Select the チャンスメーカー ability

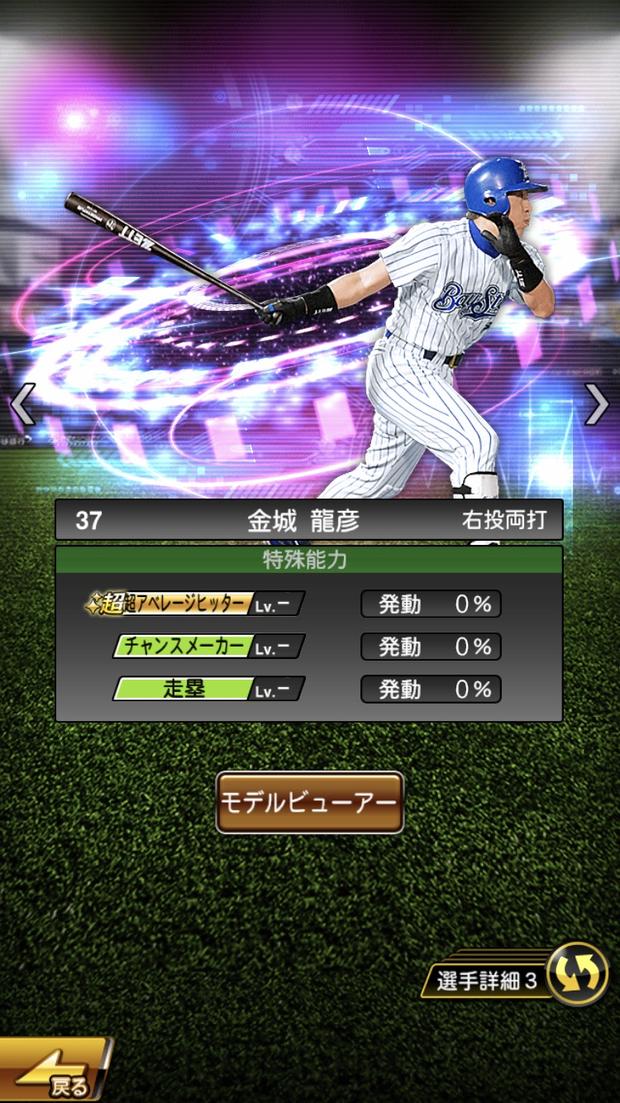click(x=206, y=647)
